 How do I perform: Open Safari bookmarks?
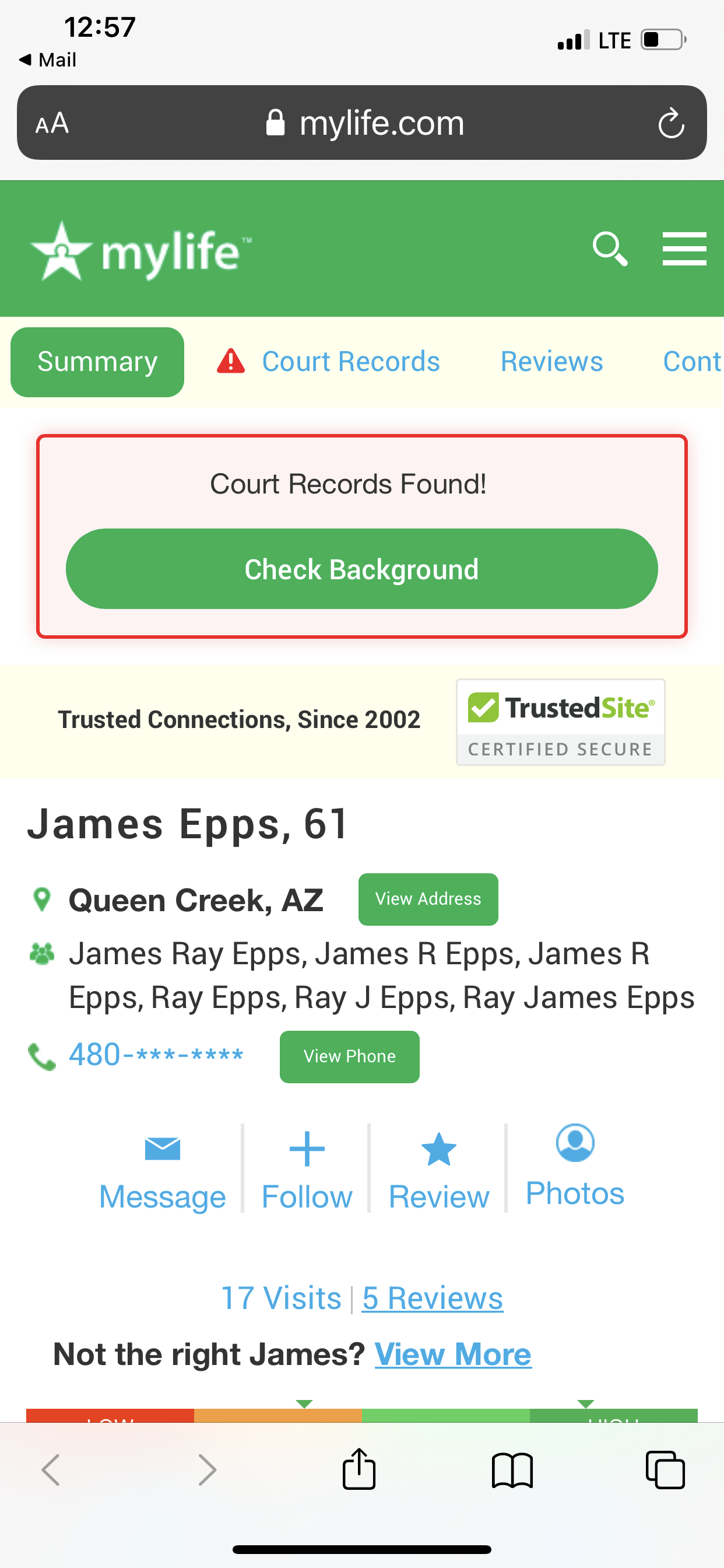[x=512, y=1470]
